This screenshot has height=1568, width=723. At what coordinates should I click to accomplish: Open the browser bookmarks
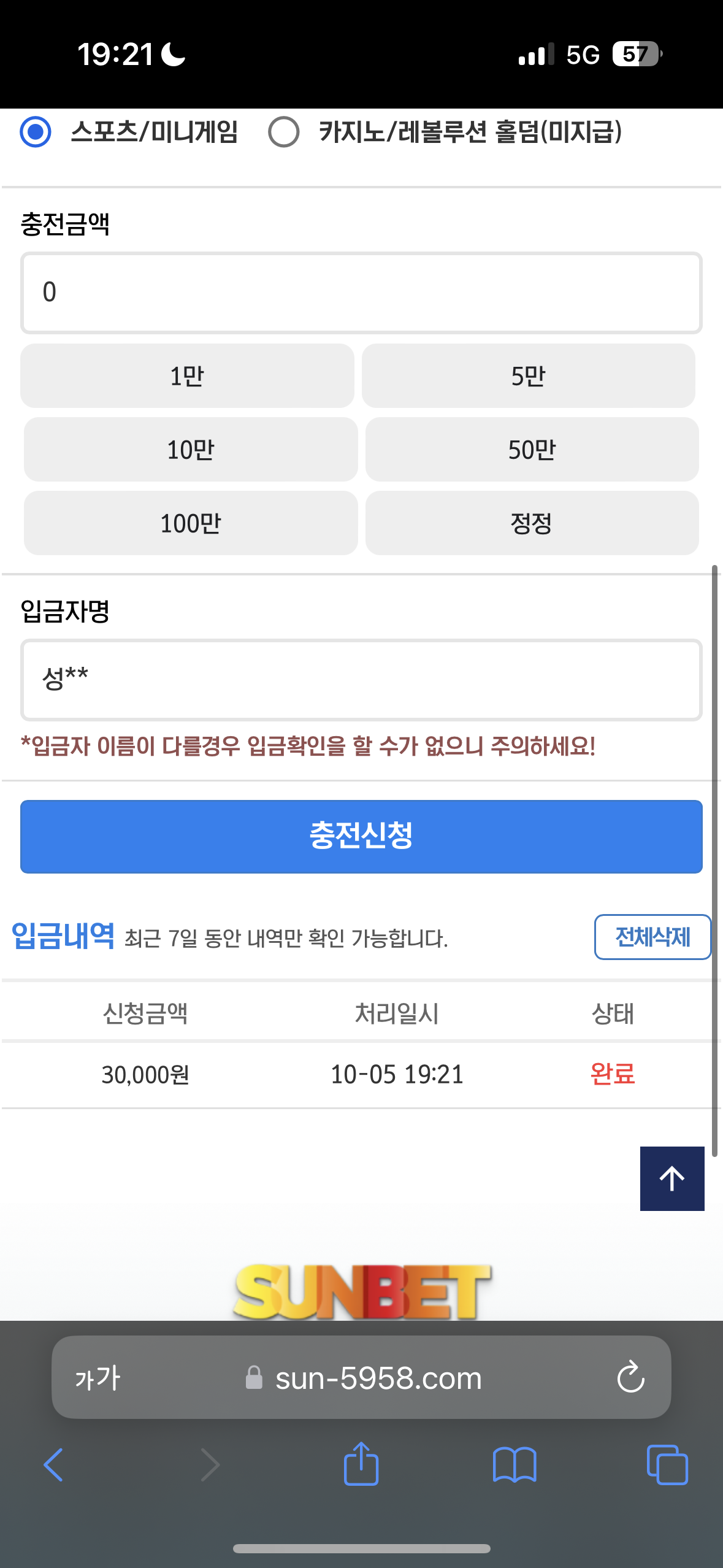(515, 1465)
